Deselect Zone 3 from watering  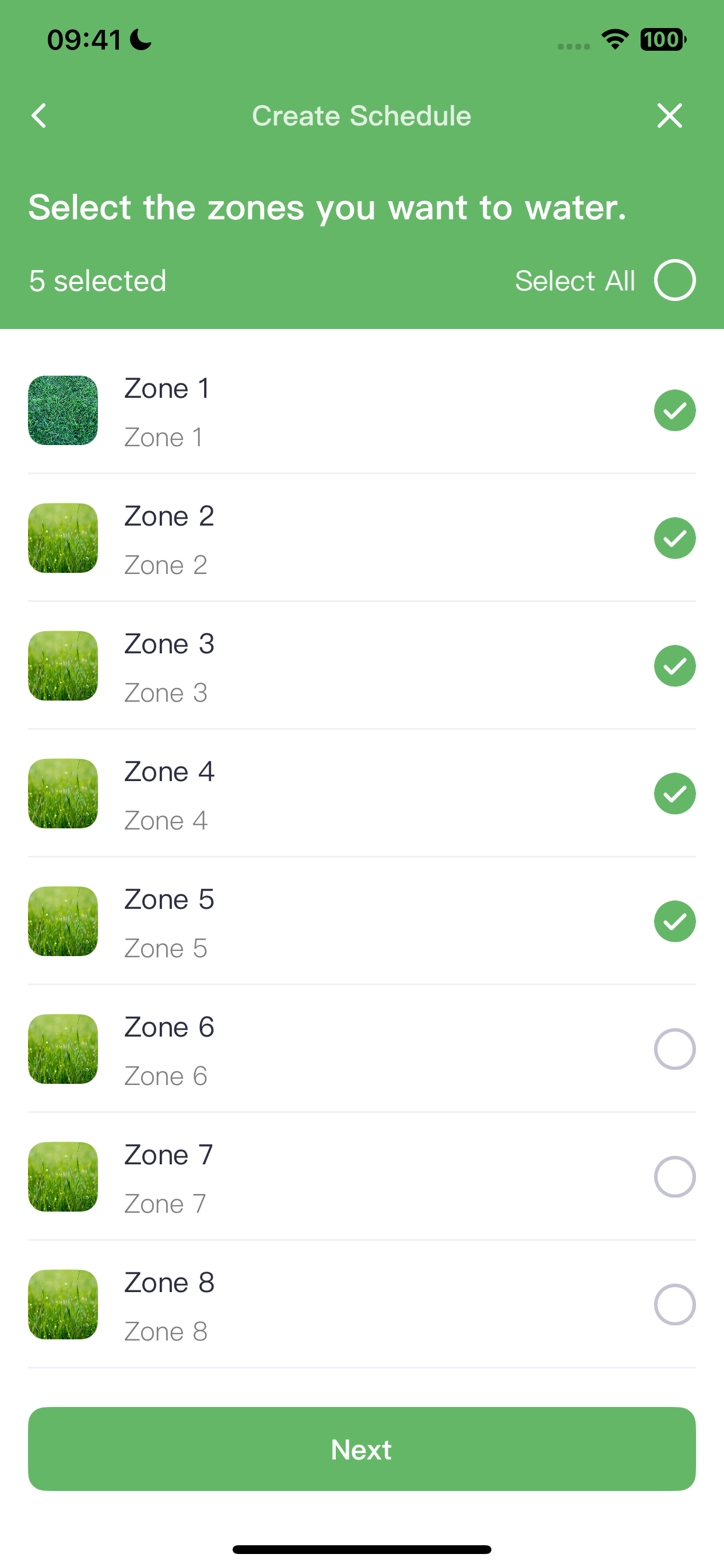tap(674, 666)
